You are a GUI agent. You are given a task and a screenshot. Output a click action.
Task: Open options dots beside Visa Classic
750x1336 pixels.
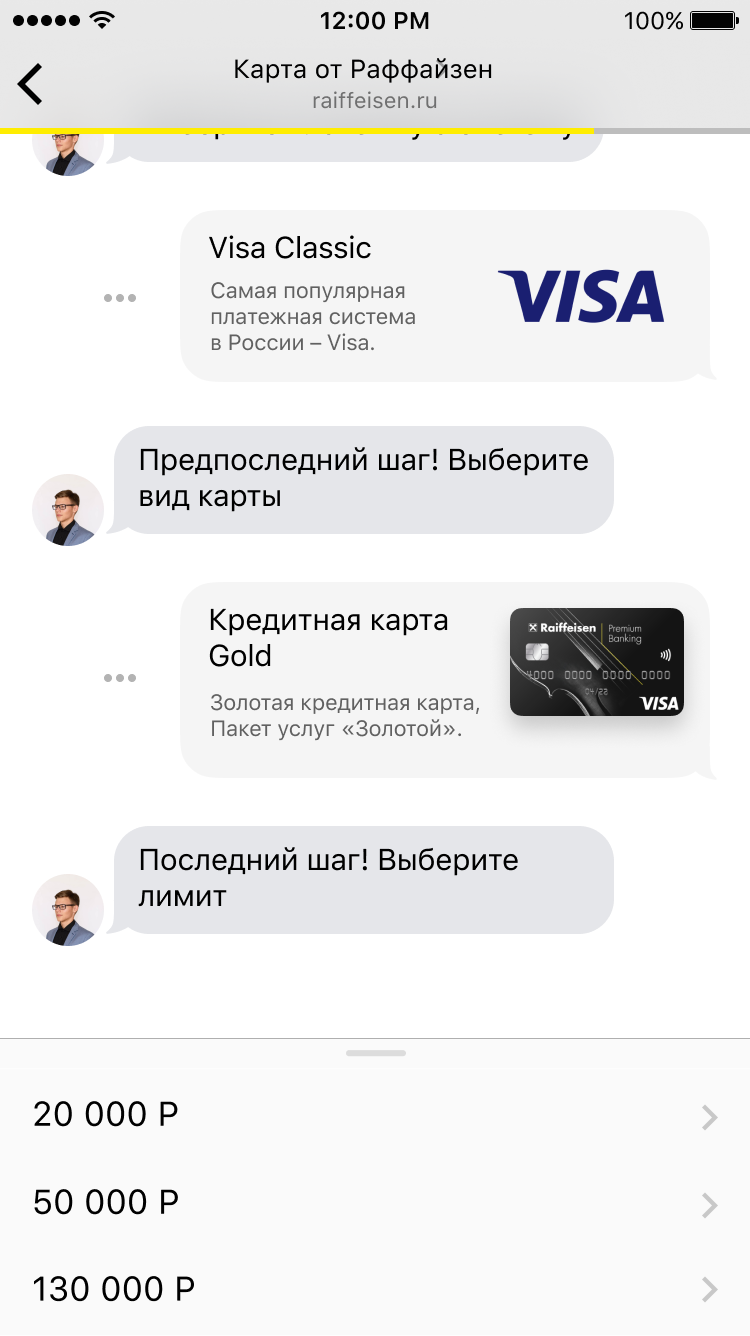tap(120, 298)
